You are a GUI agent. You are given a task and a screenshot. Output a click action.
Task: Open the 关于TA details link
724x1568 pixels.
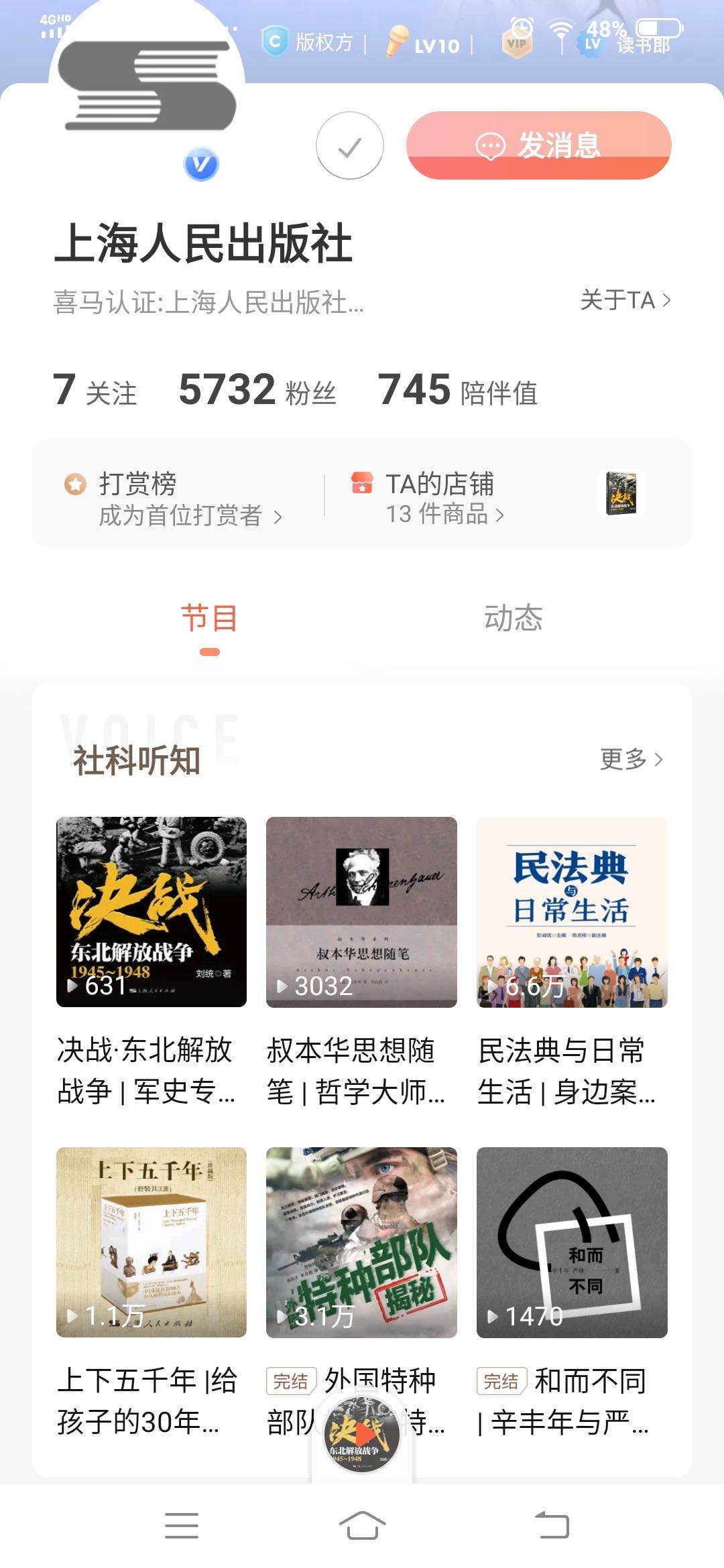point(624,300)
